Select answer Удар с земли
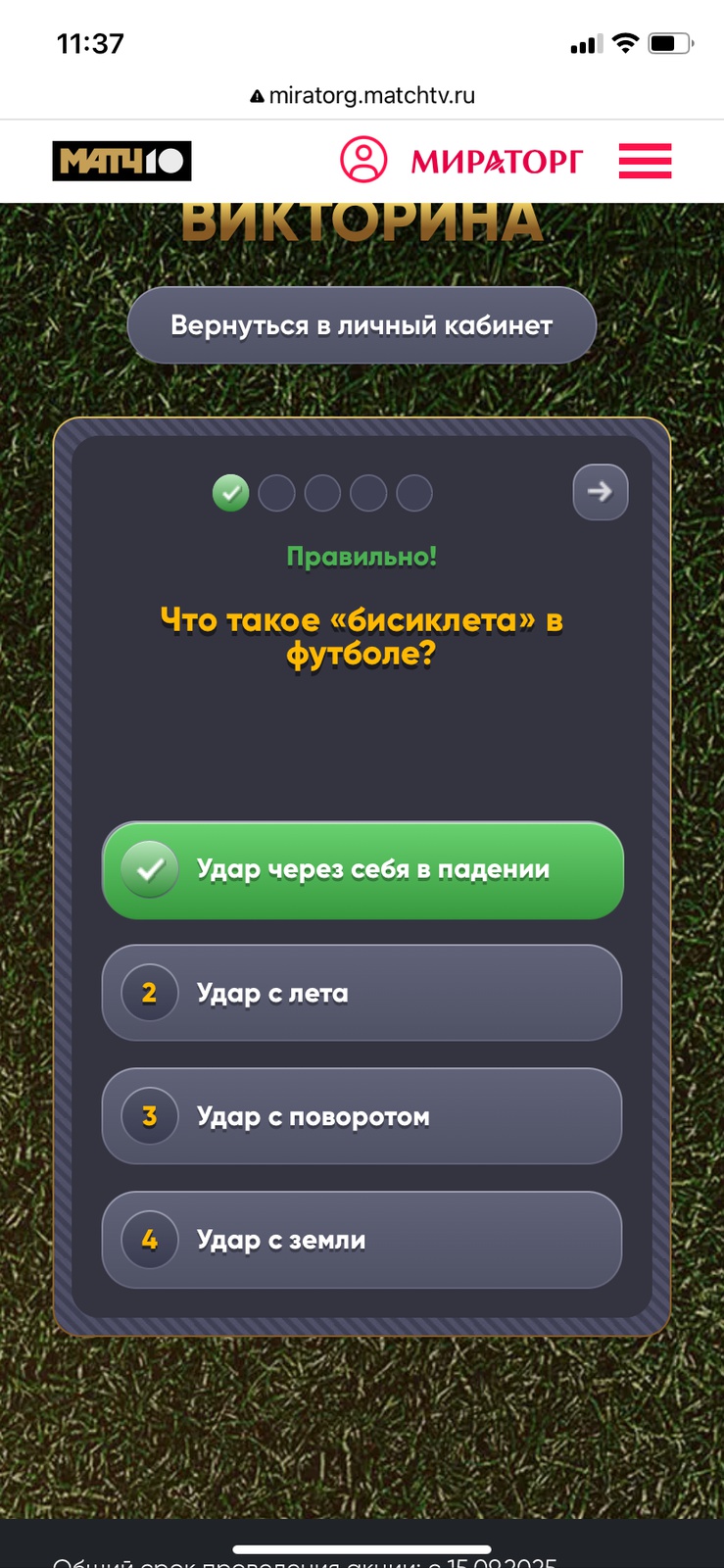The height and width of the screenshot is (1568, 724). coord(362,1240)
